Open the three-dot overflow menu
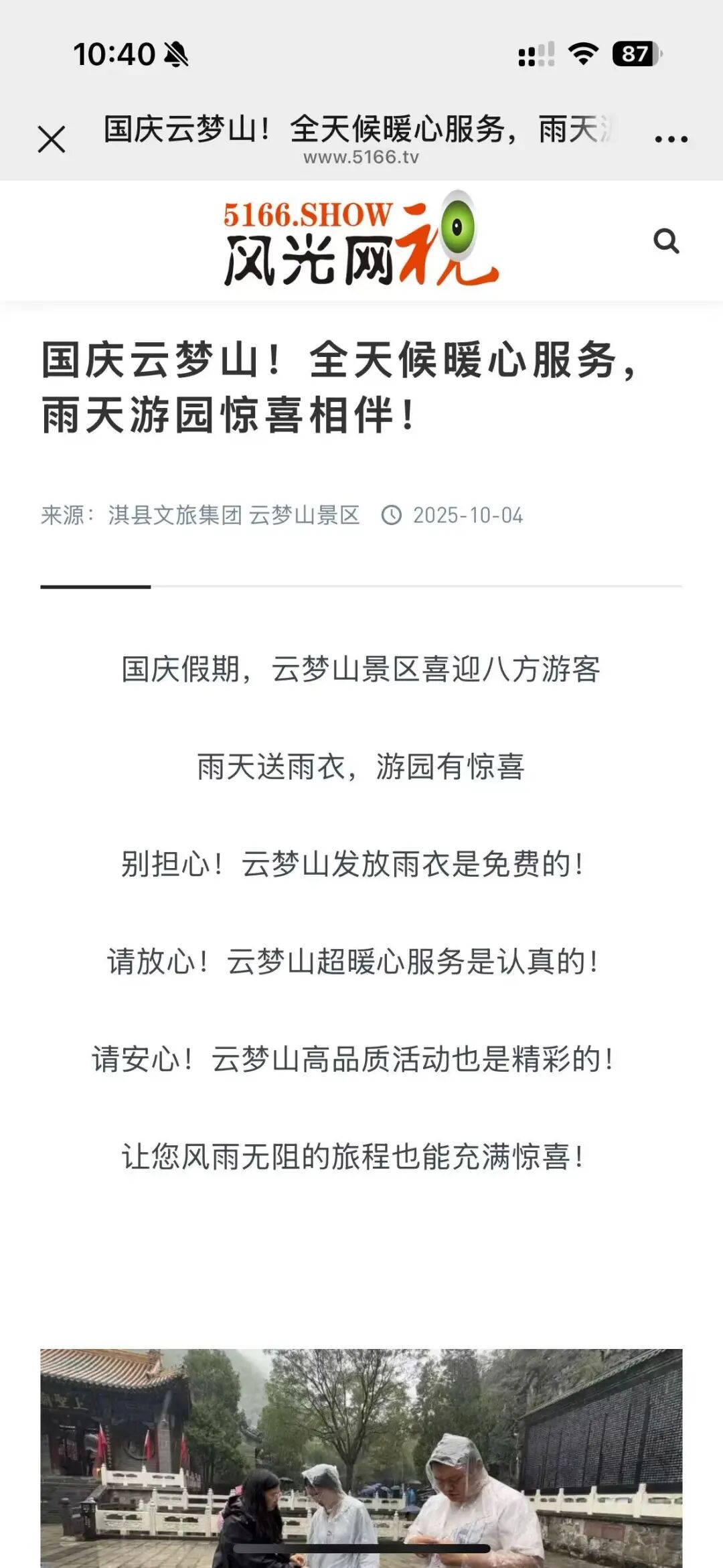Image resolution: width=723 pixels, height=1568 pixels. click(671, 139)
